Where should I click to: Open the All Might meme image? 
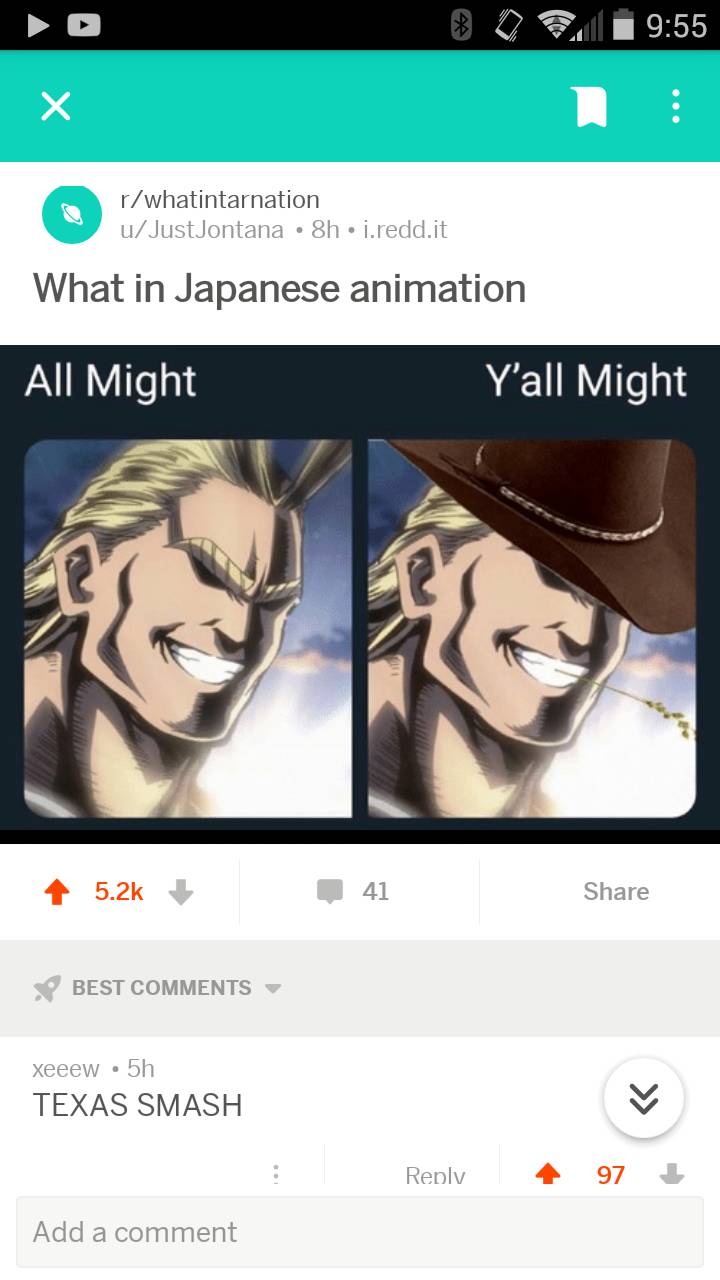click(360, 590)
